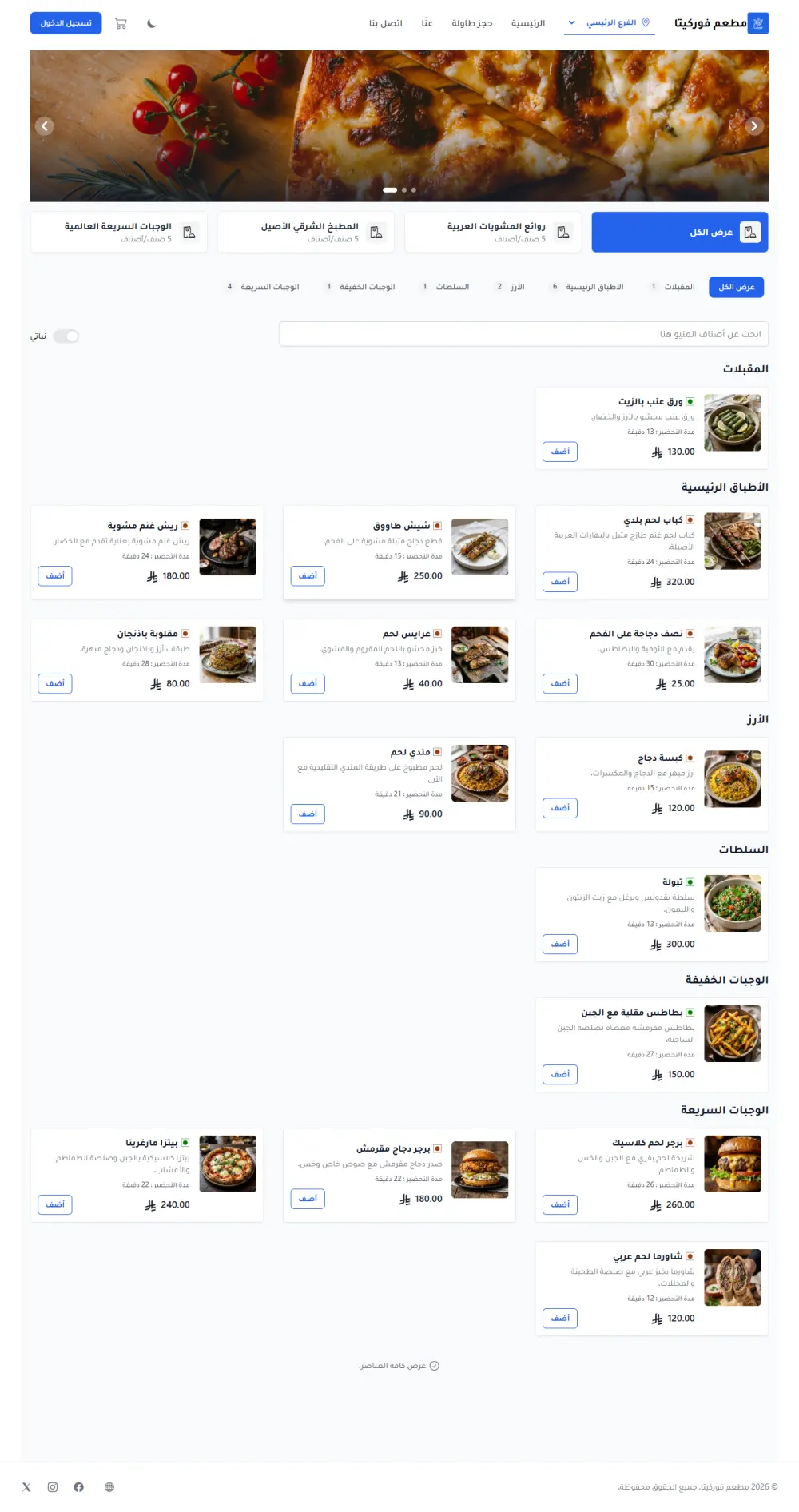The height and width of the screenshot is (1512, 799).
Task: Show the previous banner slide
Action: pyautogui.click(x=45, y=126)
